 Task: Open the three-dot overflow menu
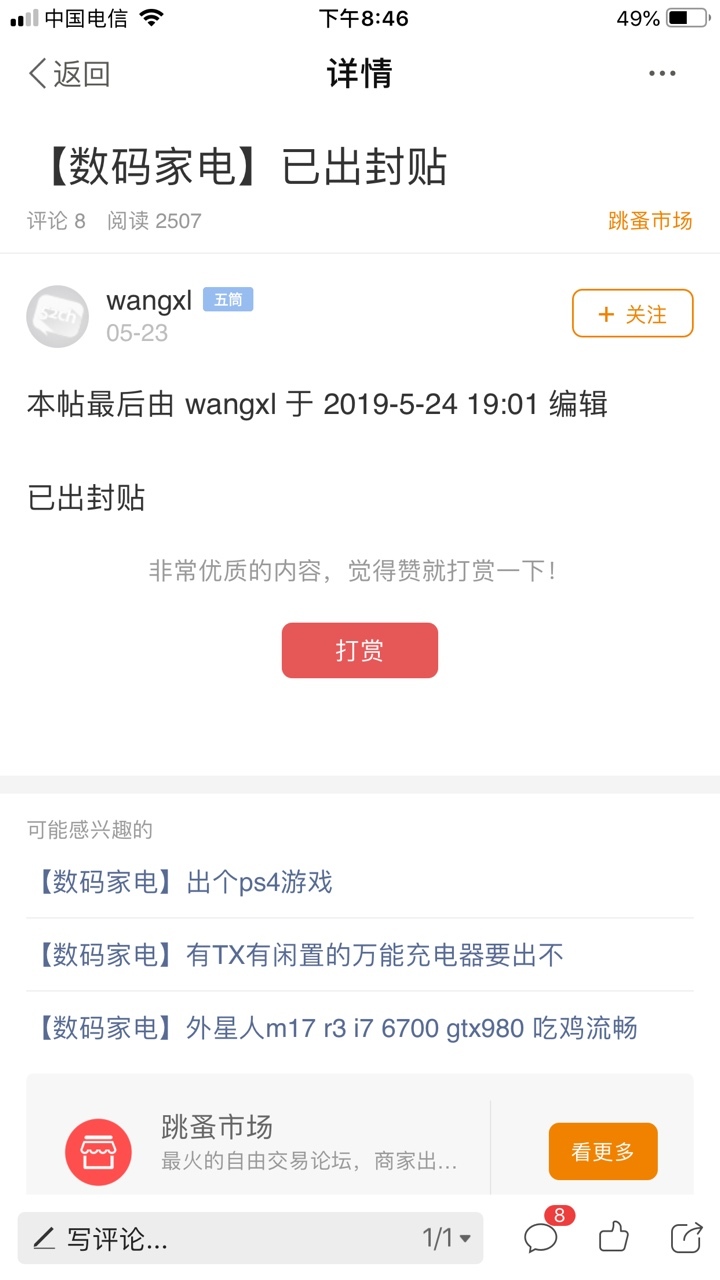coord(662,74)
